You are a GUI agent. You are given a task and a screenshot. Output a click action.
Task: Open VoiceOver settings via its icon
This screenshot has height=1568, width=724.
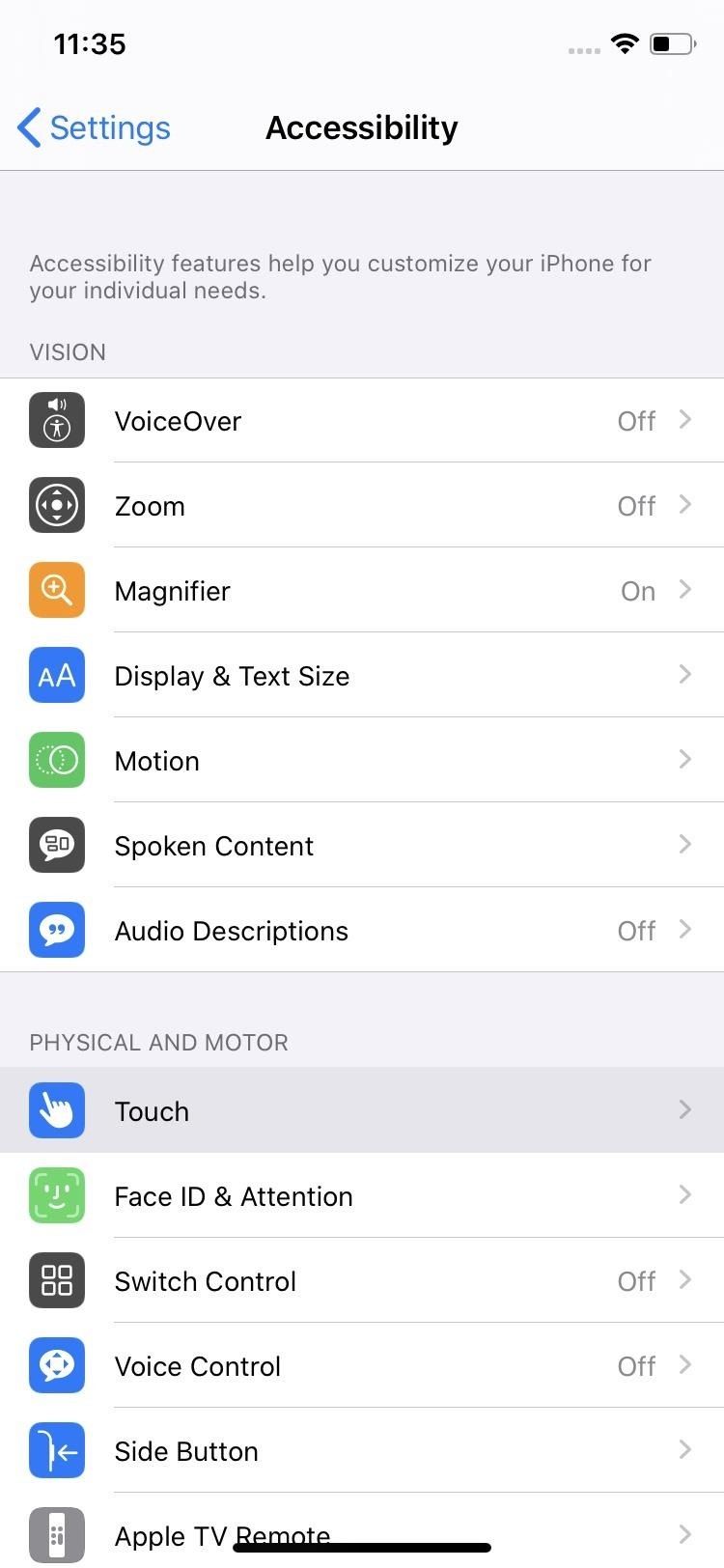pyautogui.click(x=56, y=420)
